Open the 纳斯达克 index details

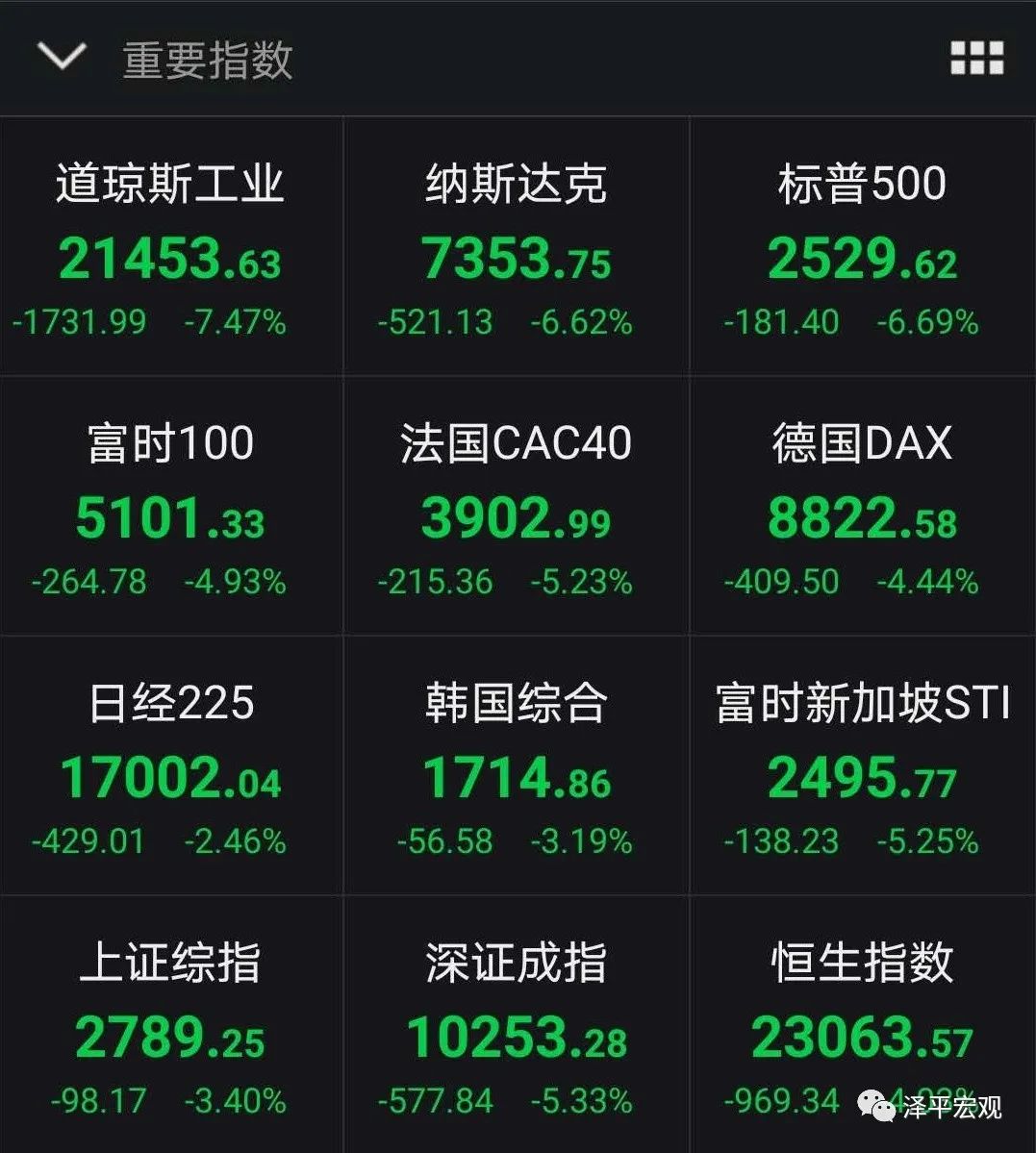click(517, 245)
